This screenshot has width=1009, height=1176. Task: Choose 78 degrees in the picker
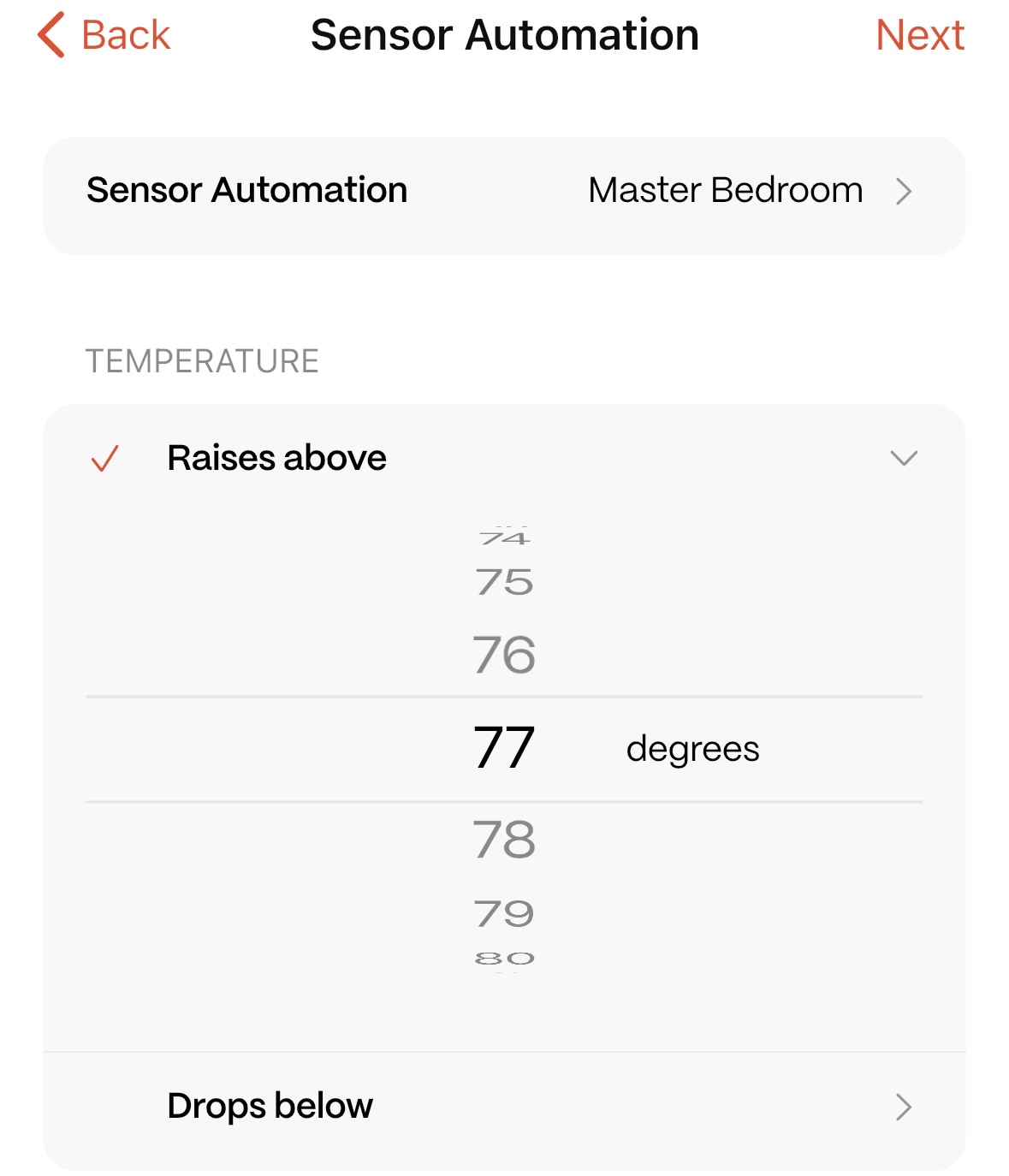pos(504,840)
